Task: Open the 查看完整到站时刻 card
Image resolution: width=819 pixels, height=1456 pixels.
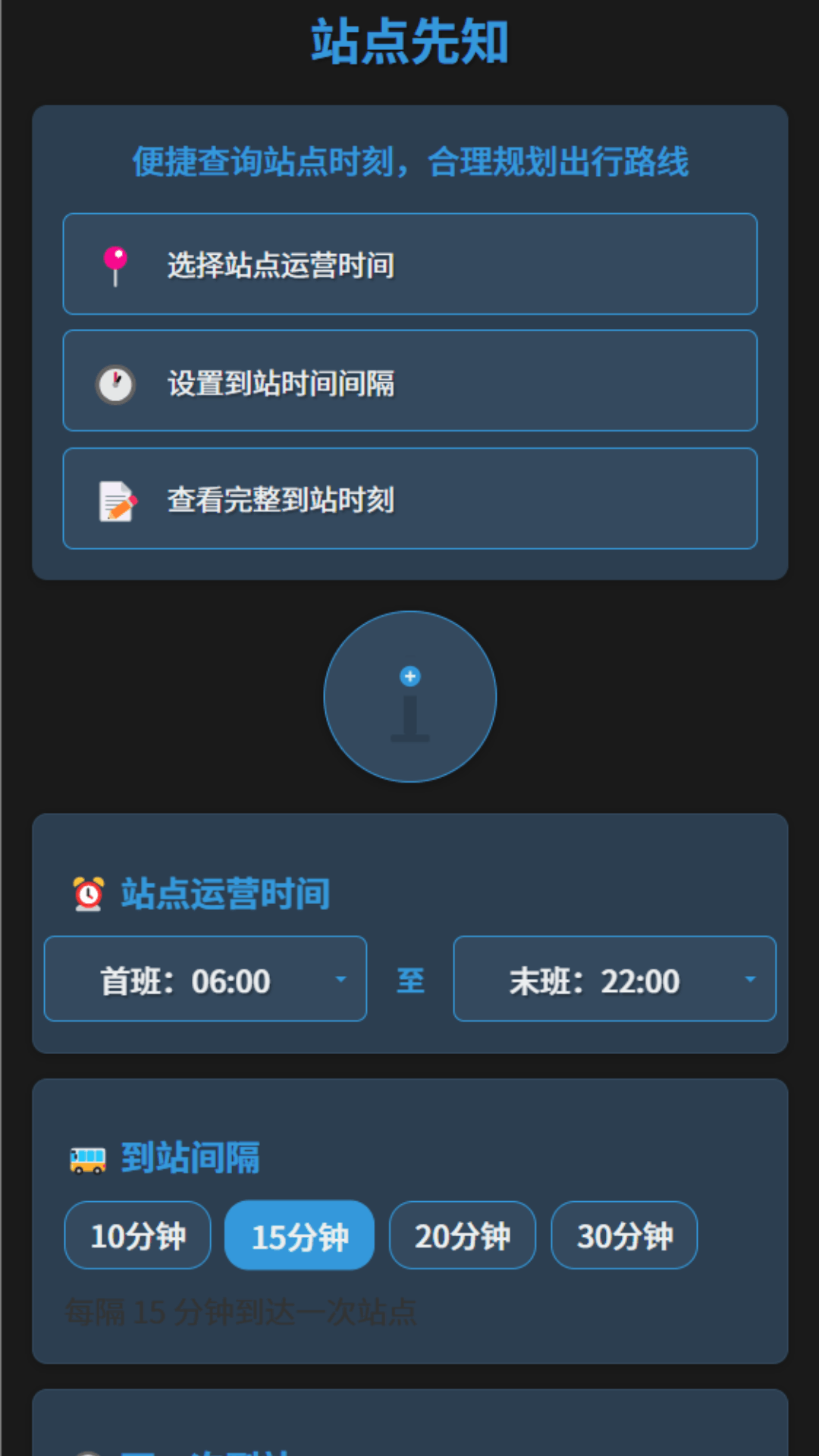Action: (x=409, y=499)
